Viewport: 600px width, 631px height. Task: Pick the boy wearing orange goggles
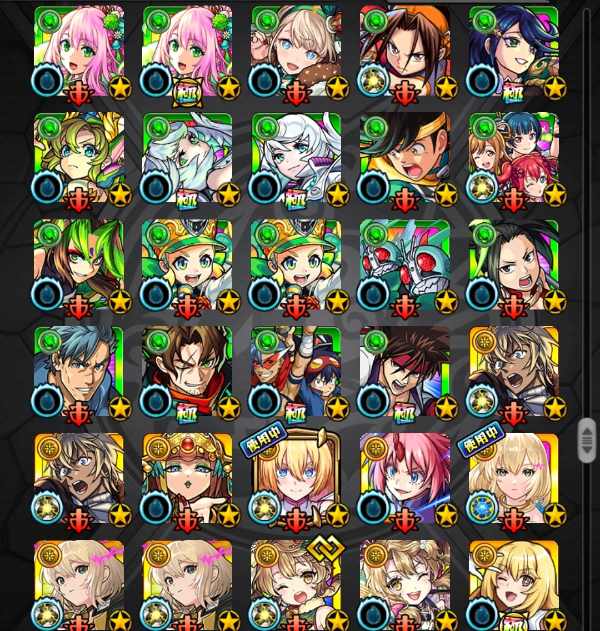(404, 158)
